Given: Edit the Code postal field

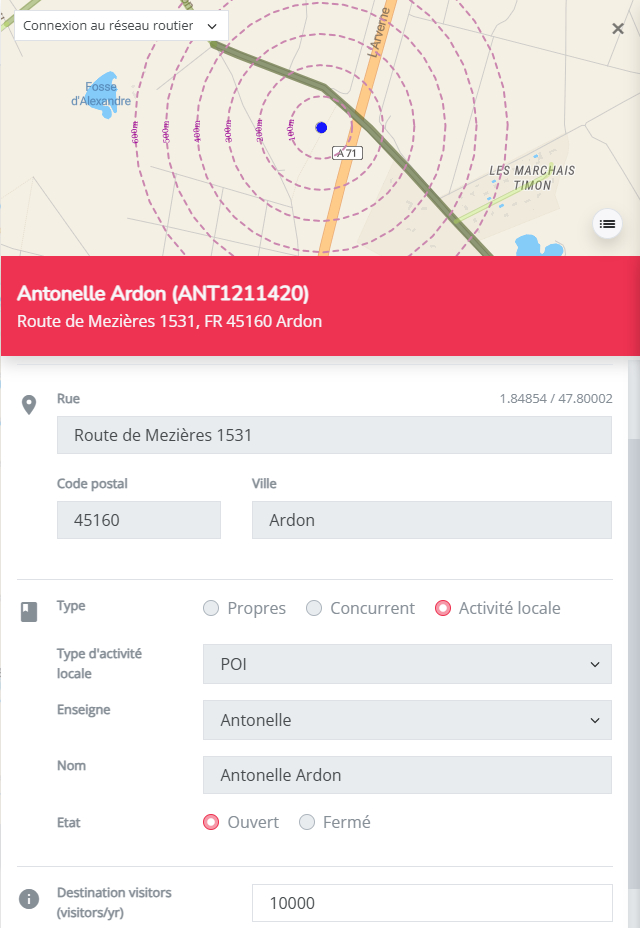Looking at the screenshot, I should [x=138, y=520].
